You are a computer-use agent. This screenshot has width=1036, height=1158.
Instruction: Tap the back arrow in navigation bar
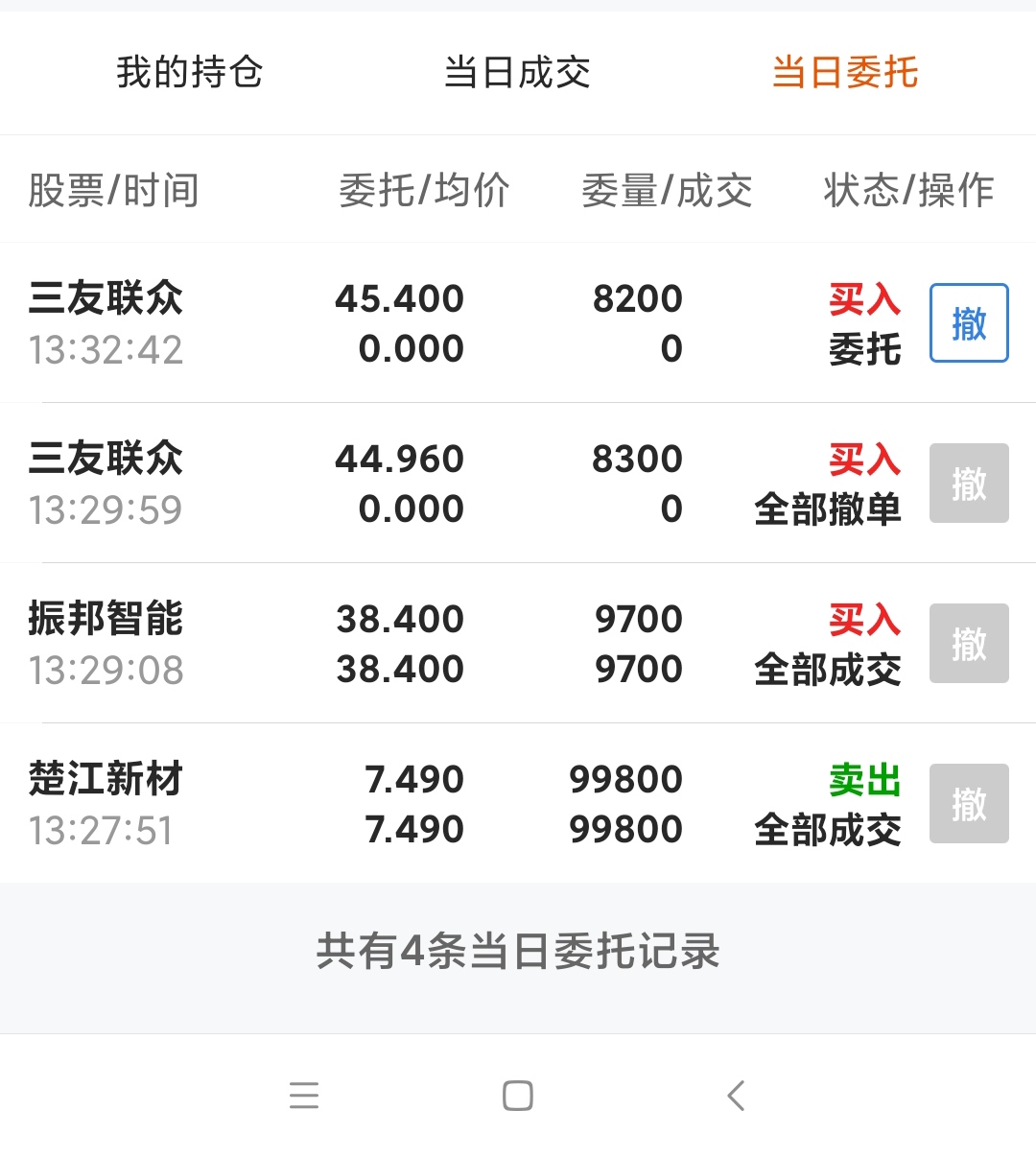tap(735, 1094)
